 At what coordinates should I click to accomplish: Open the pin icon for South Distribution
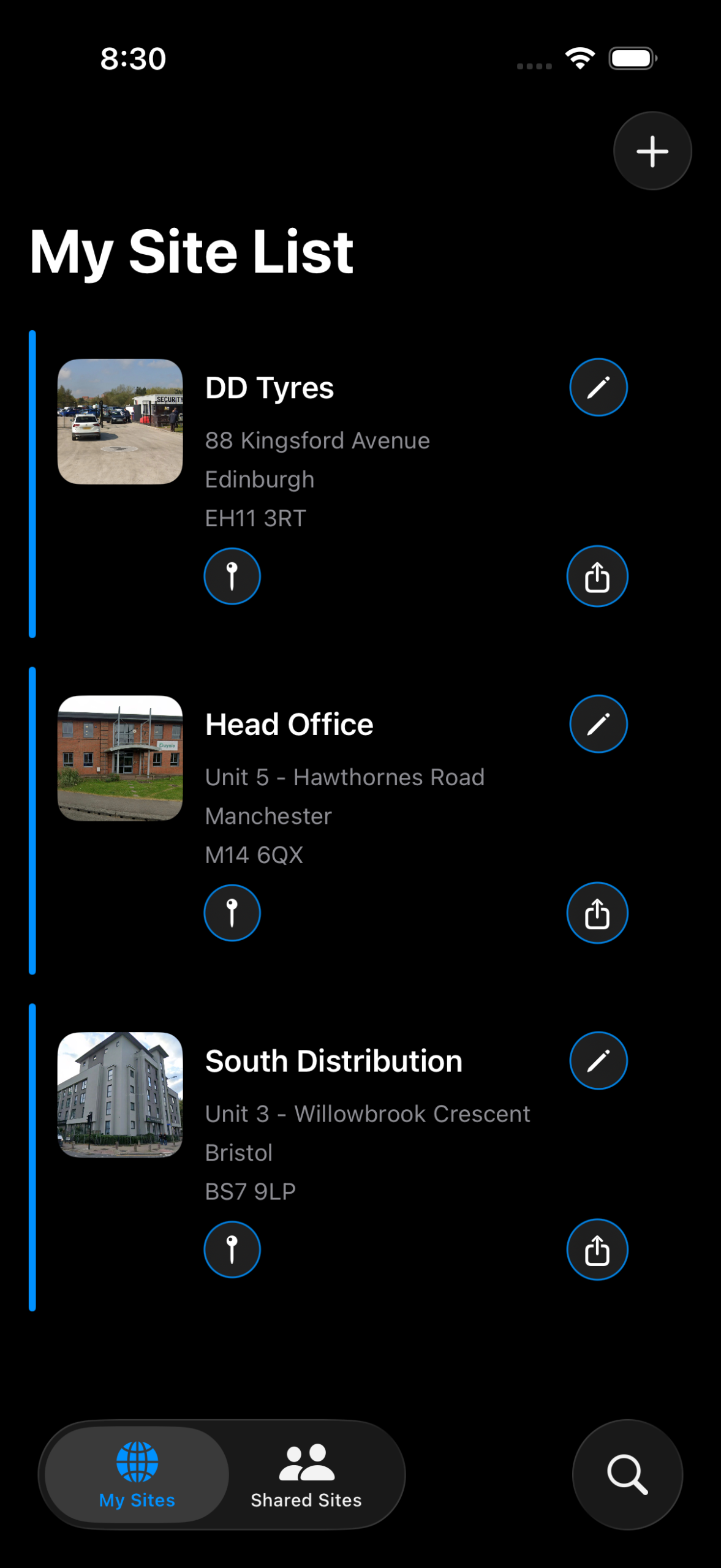point(232,1249)
